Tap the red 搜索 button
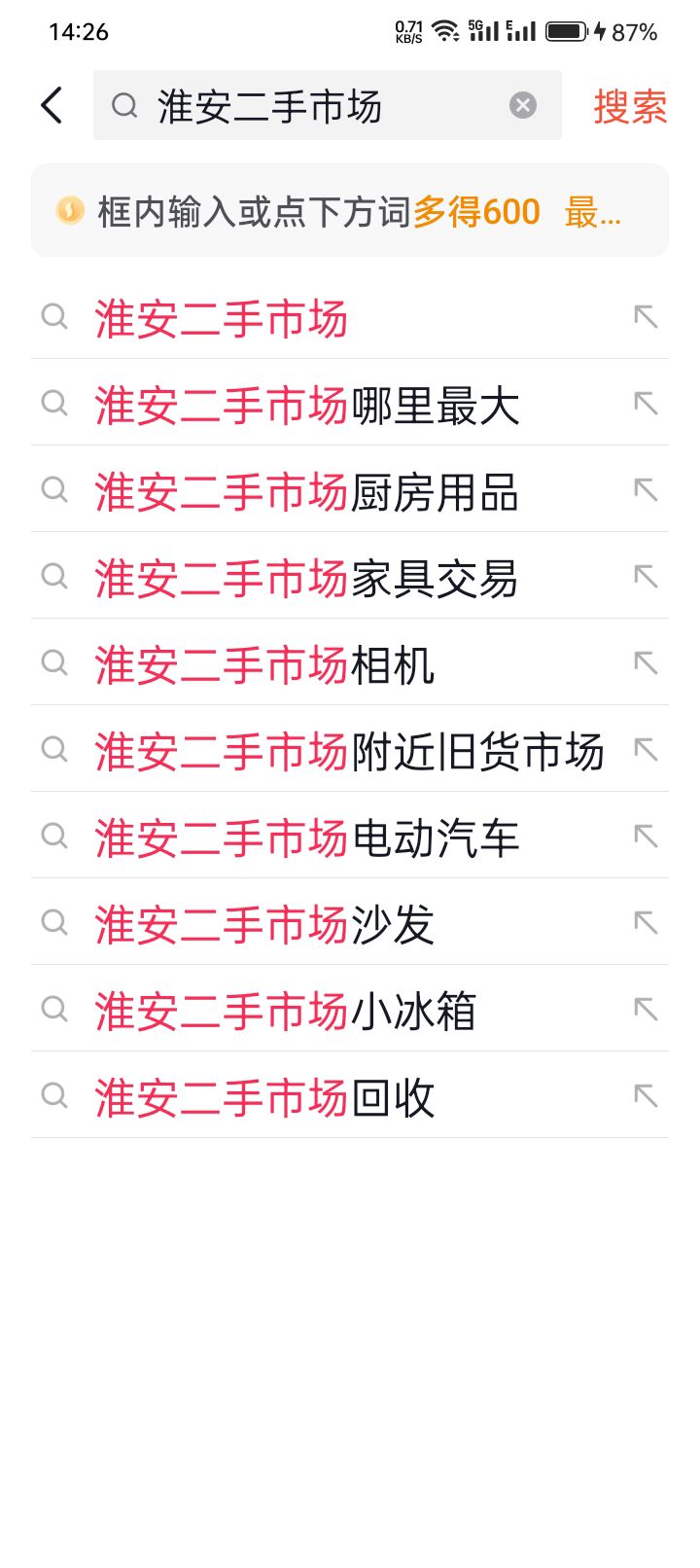 pos(630,106)
